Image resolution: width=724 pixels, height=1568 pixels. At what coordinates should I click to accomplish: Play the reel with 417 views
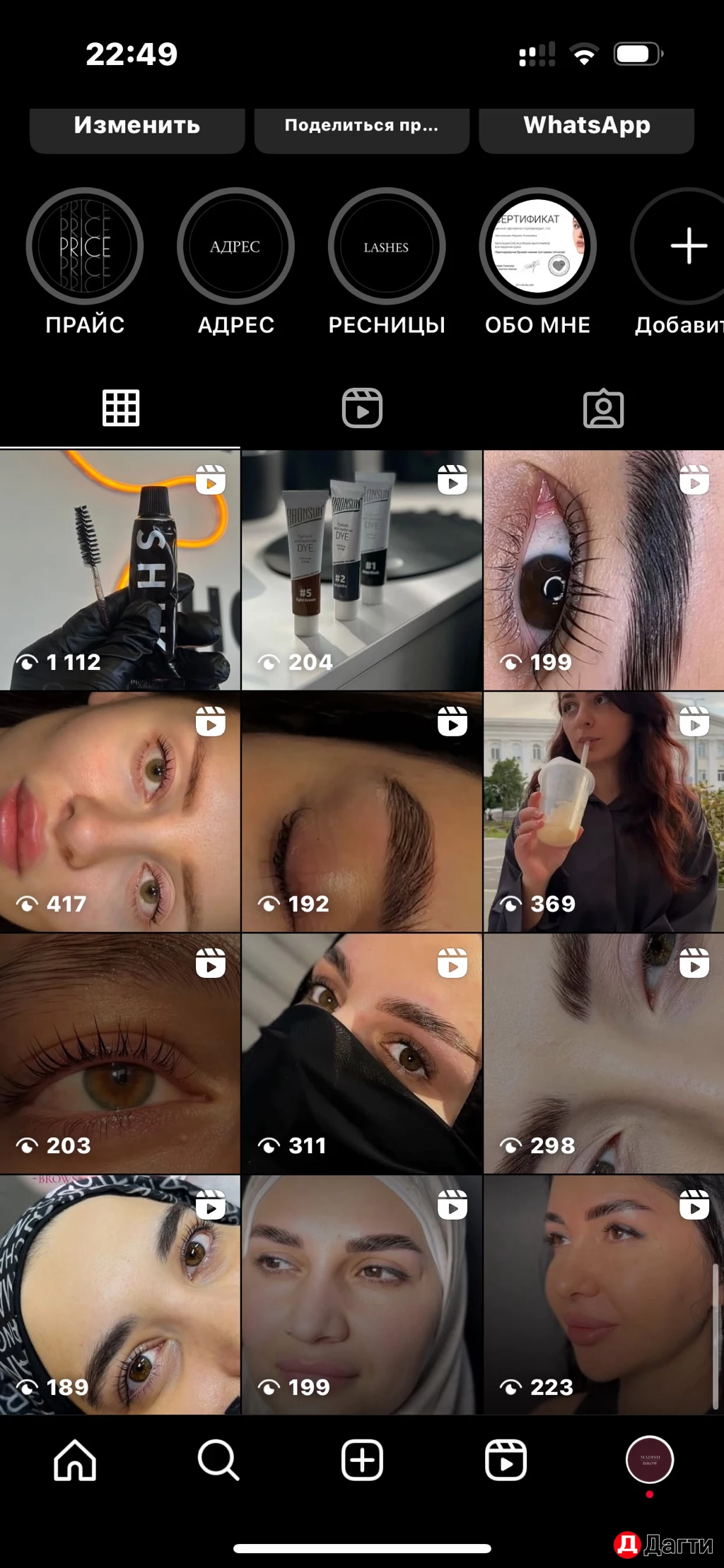(120, 811)
